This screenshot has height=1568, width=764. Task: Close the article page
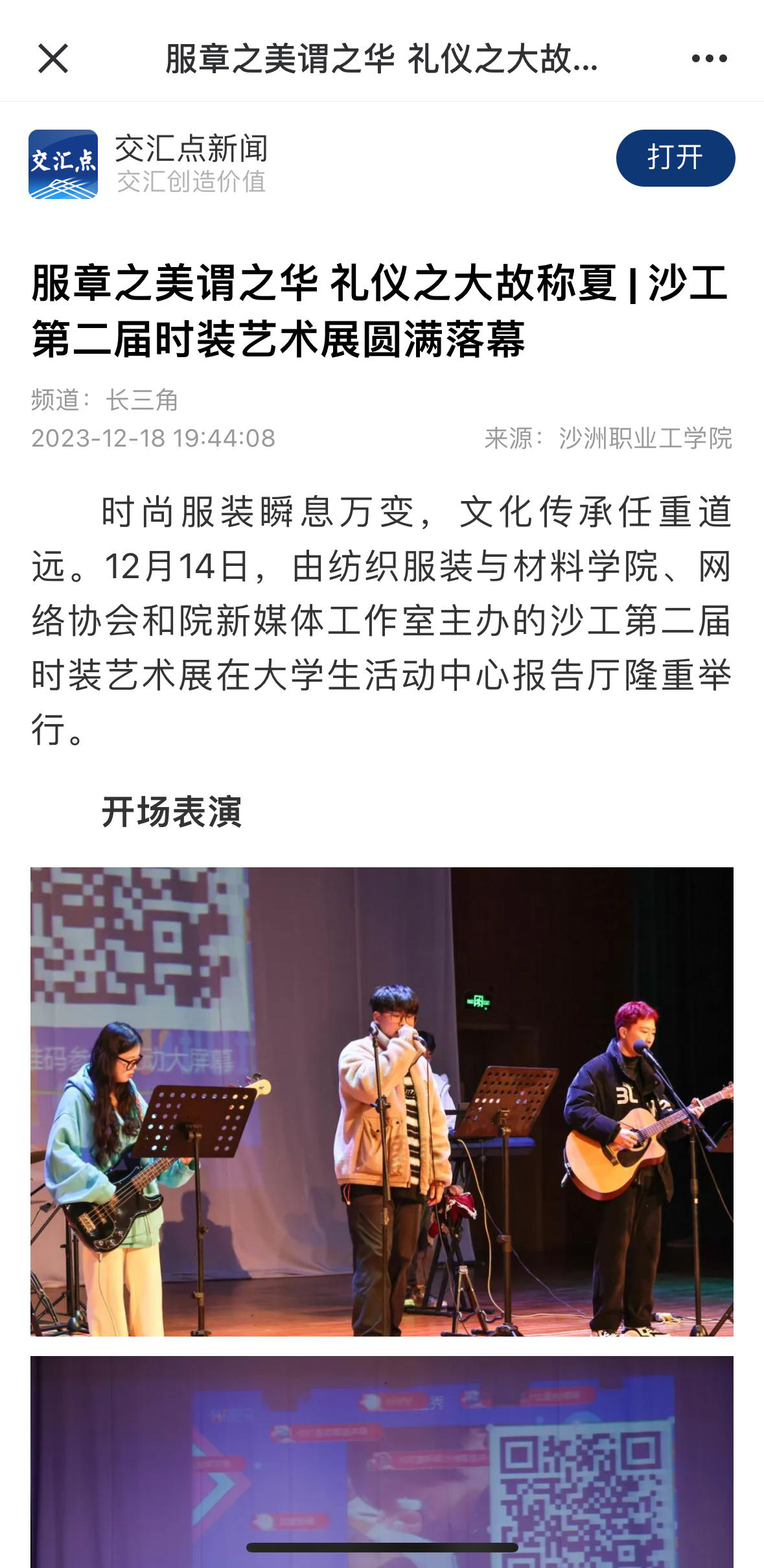coord(53,59)
